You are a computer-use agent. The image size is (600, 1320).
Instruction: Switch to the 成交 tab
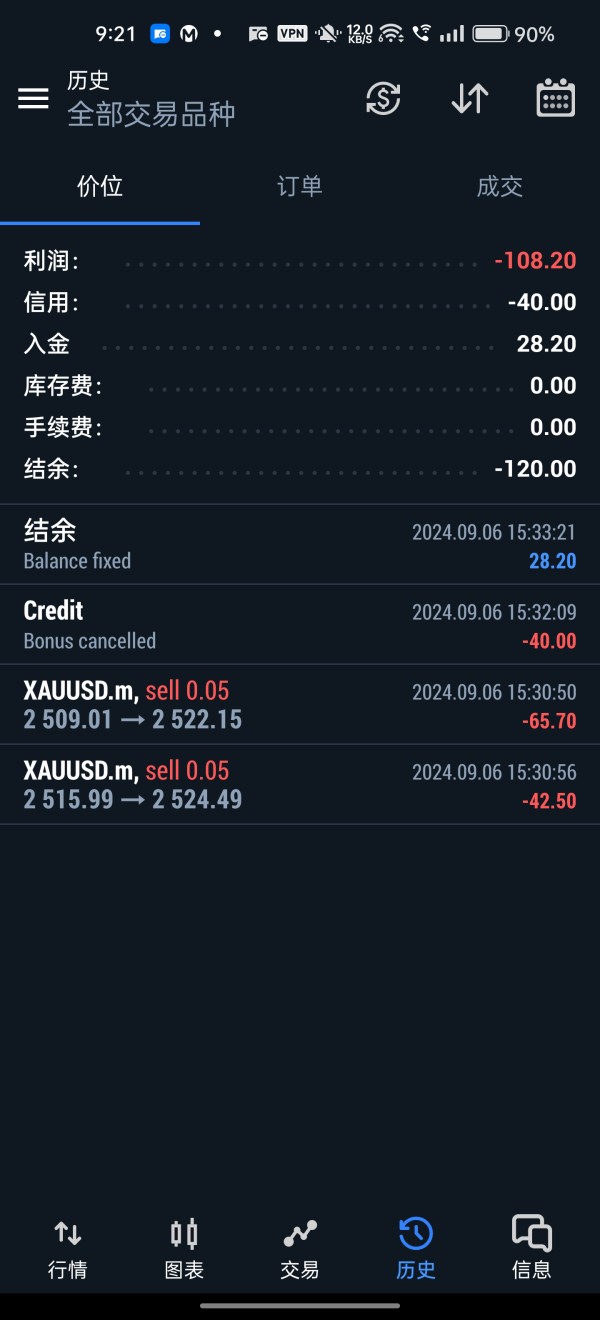click(x=499, y=186)
